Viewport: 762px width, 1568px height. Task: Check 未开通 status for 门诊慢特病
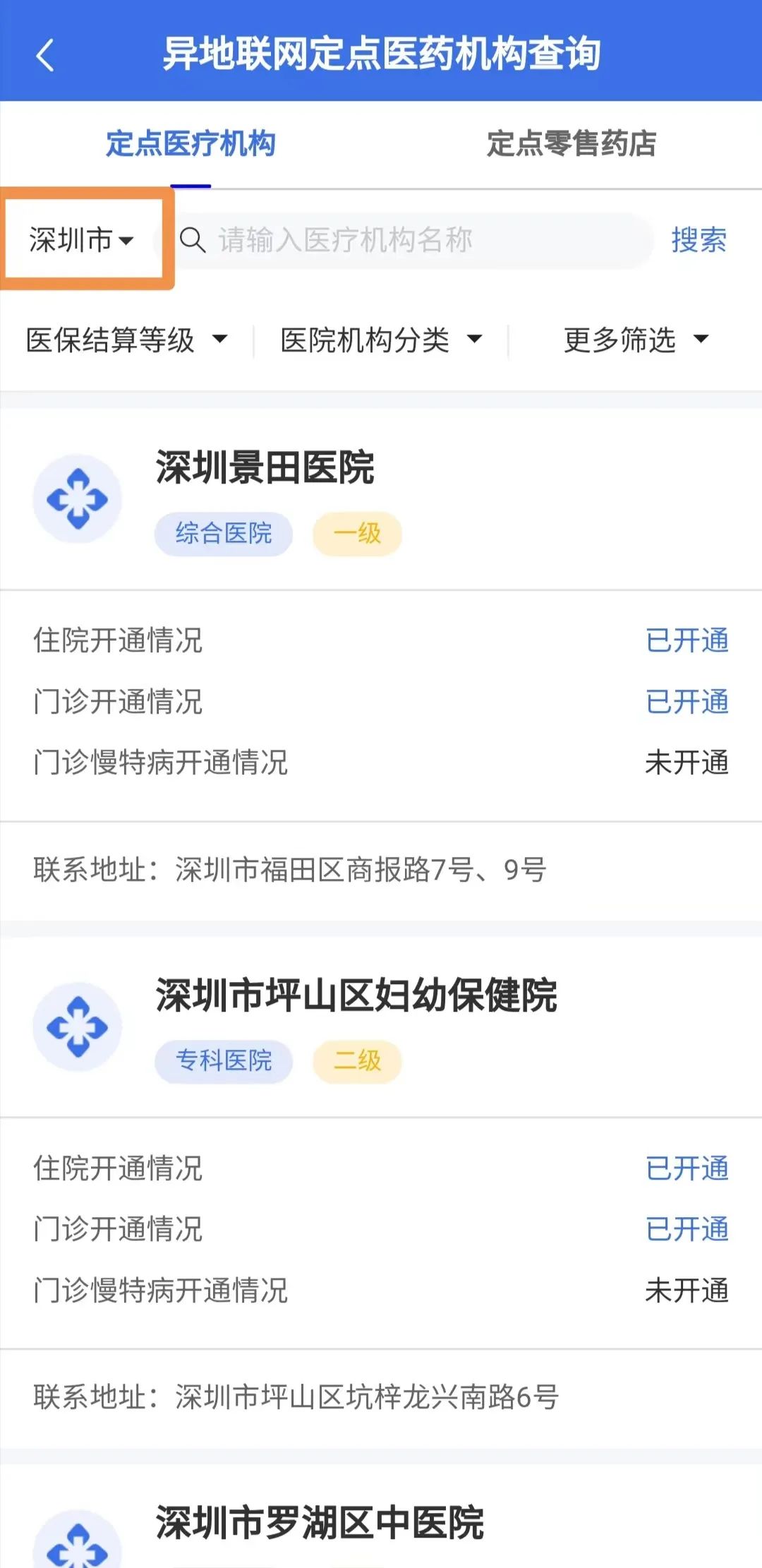(687, 764)
